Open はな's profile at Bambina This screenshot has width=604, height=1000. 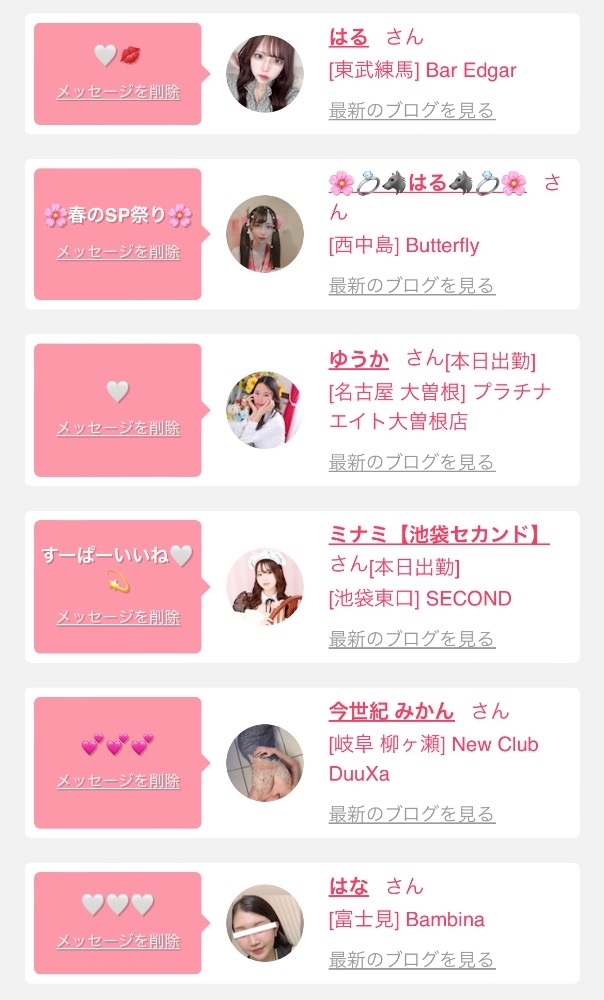(348, 886)
